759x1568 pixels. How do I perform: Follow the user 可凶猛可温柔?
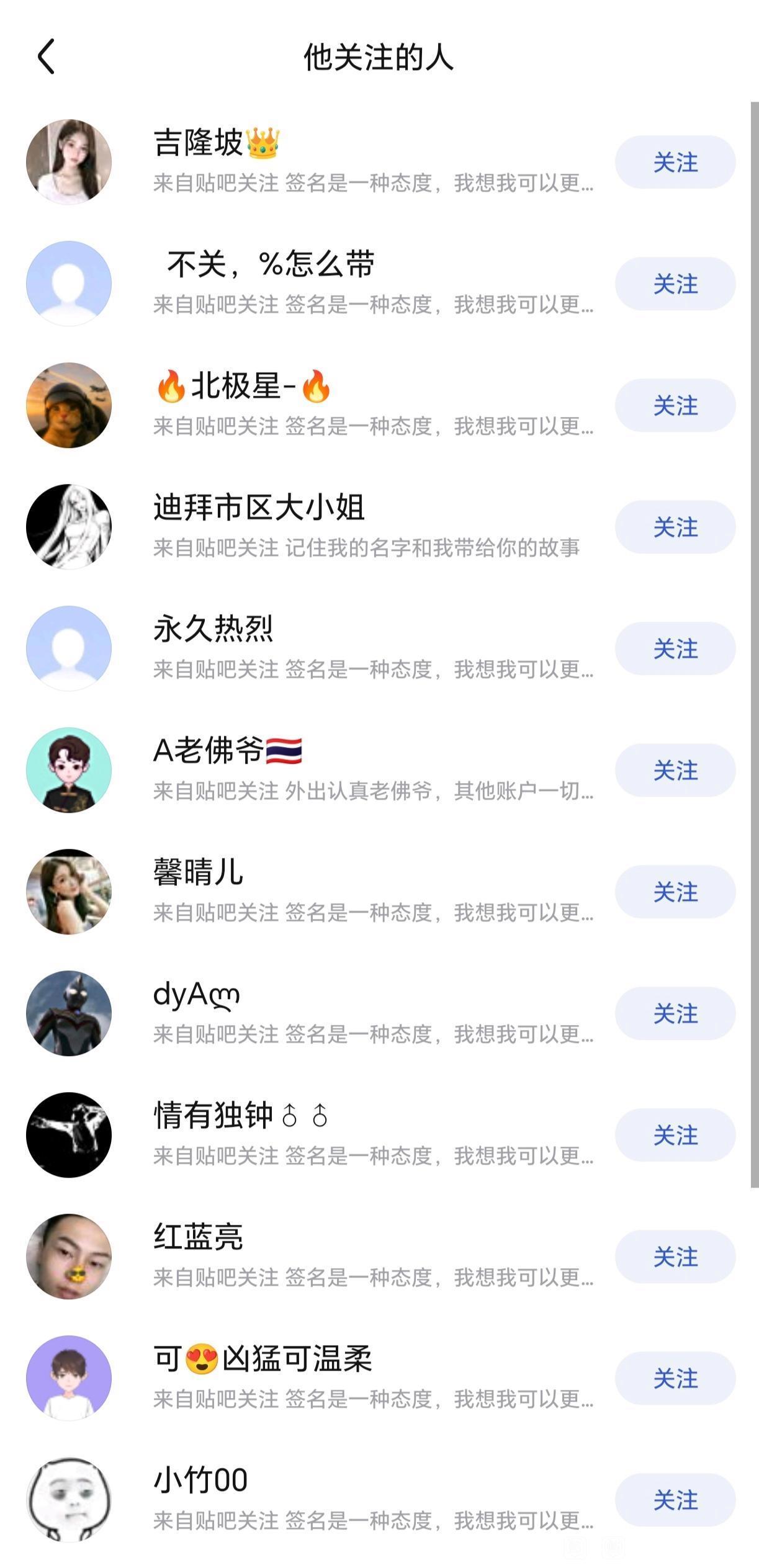[x=675, y=1379]
